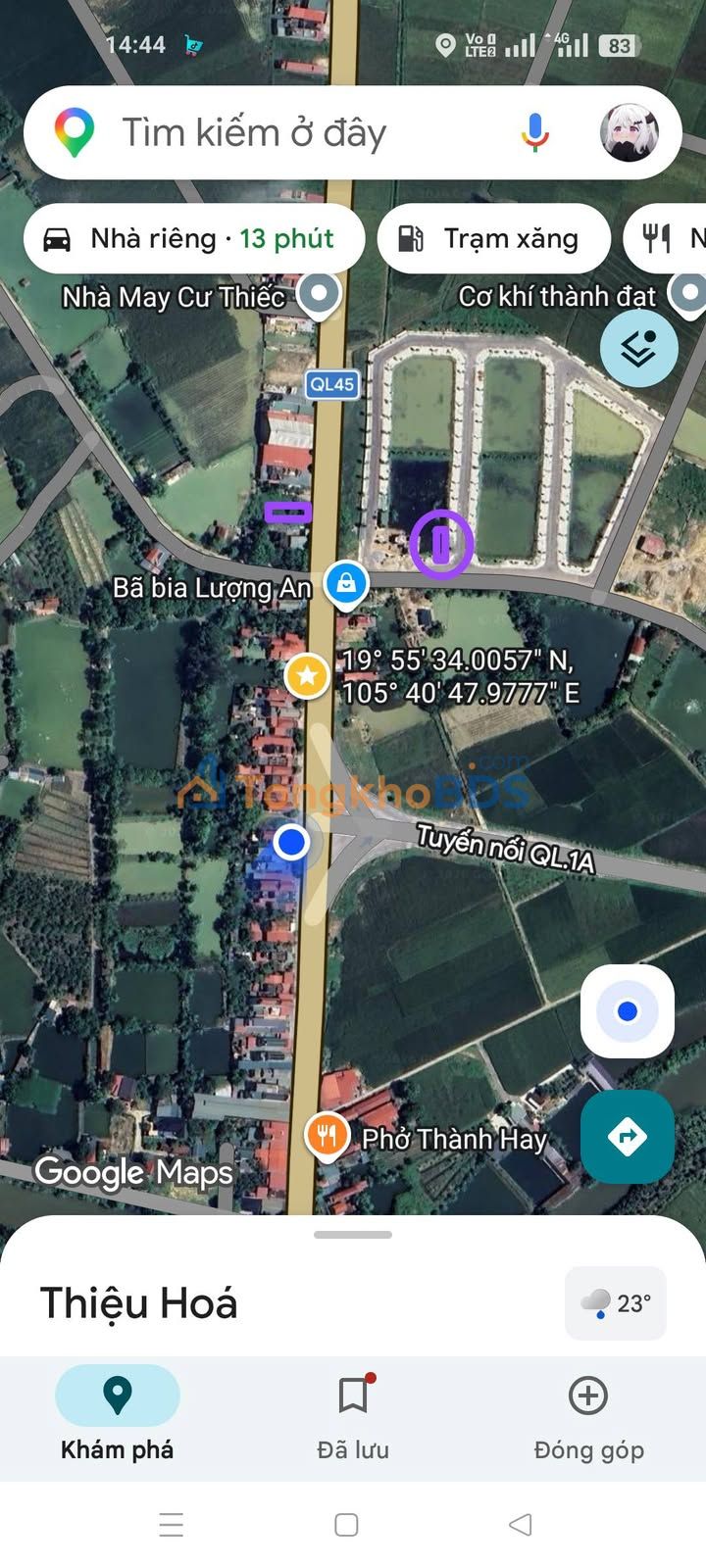View the 23° weather widget
The image size is (706, 1568).
616,1303
